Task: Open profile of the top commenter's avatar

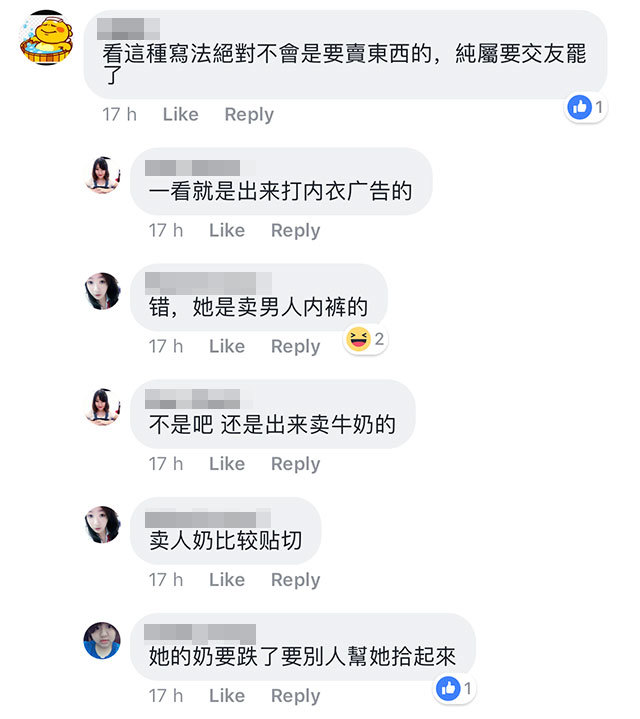Action: click(48, 38)
